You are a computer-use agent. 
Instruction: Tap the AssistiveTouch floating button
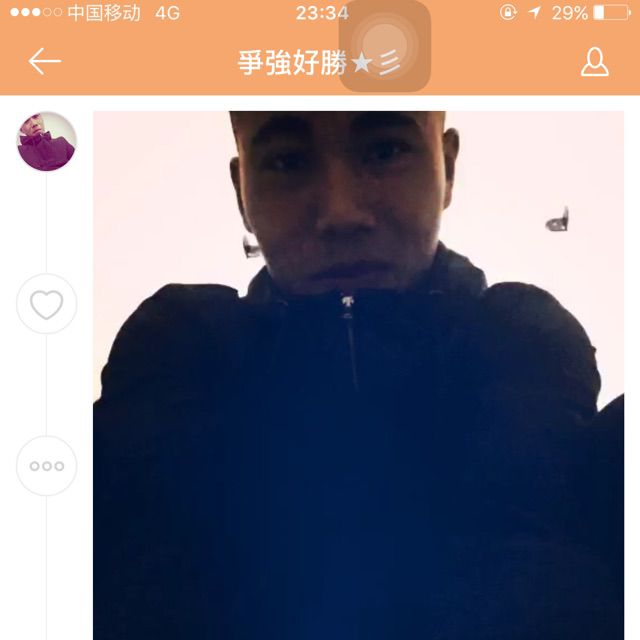(x=384, y=46)
